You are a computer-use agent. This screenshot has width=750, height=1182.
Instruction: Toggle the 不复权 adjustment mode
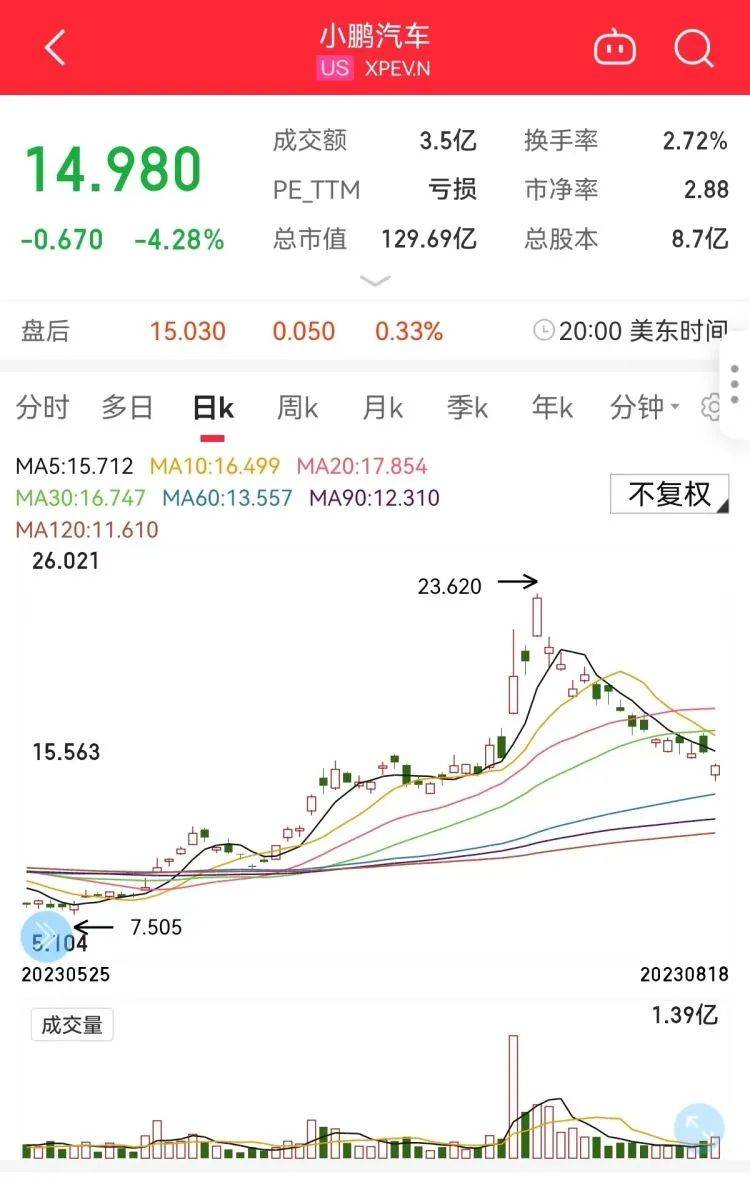pyautogui.click(x=668, y=494)
